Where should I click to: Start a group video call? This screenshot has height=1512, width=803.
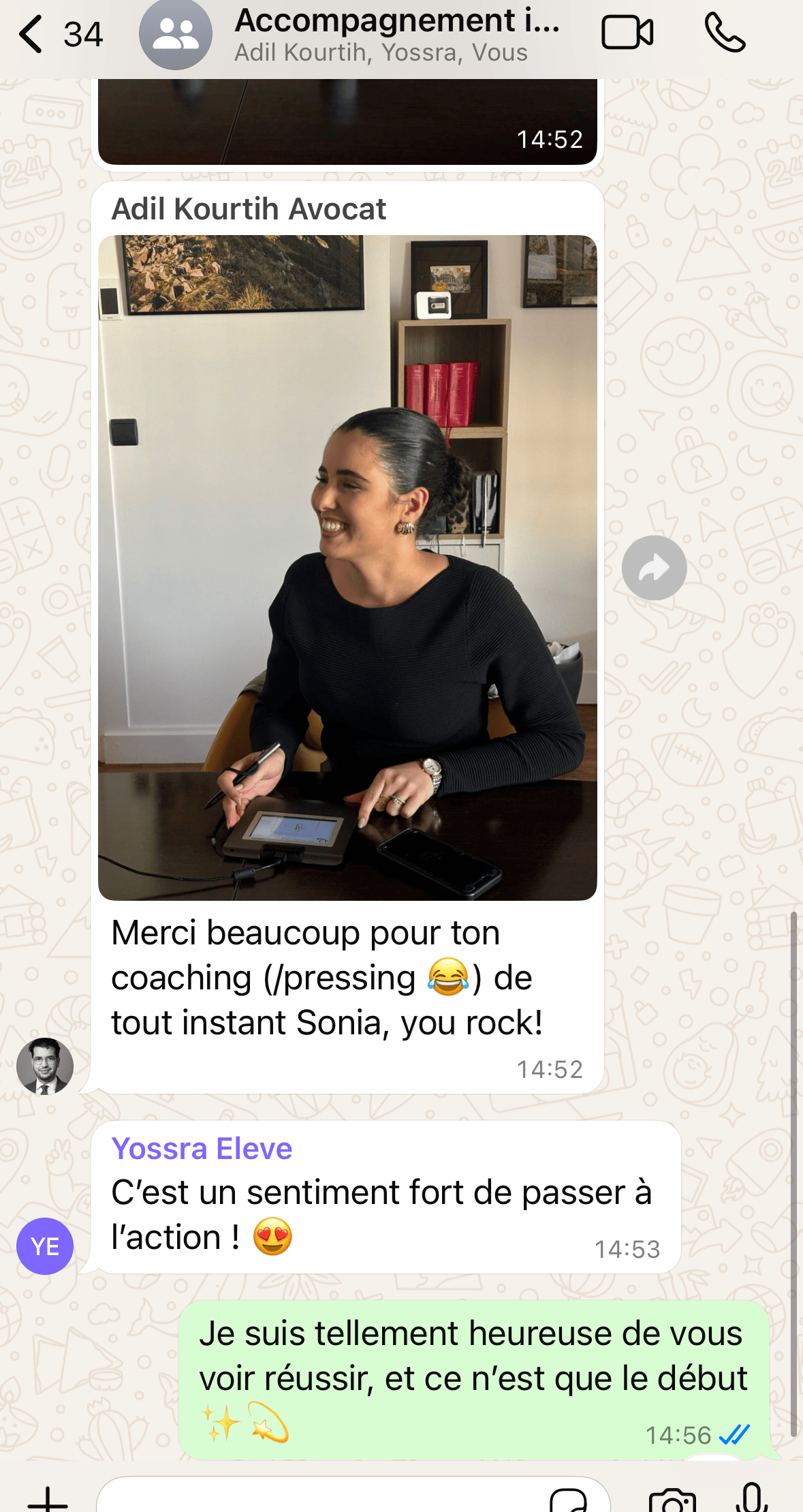(x=627, y=33)
